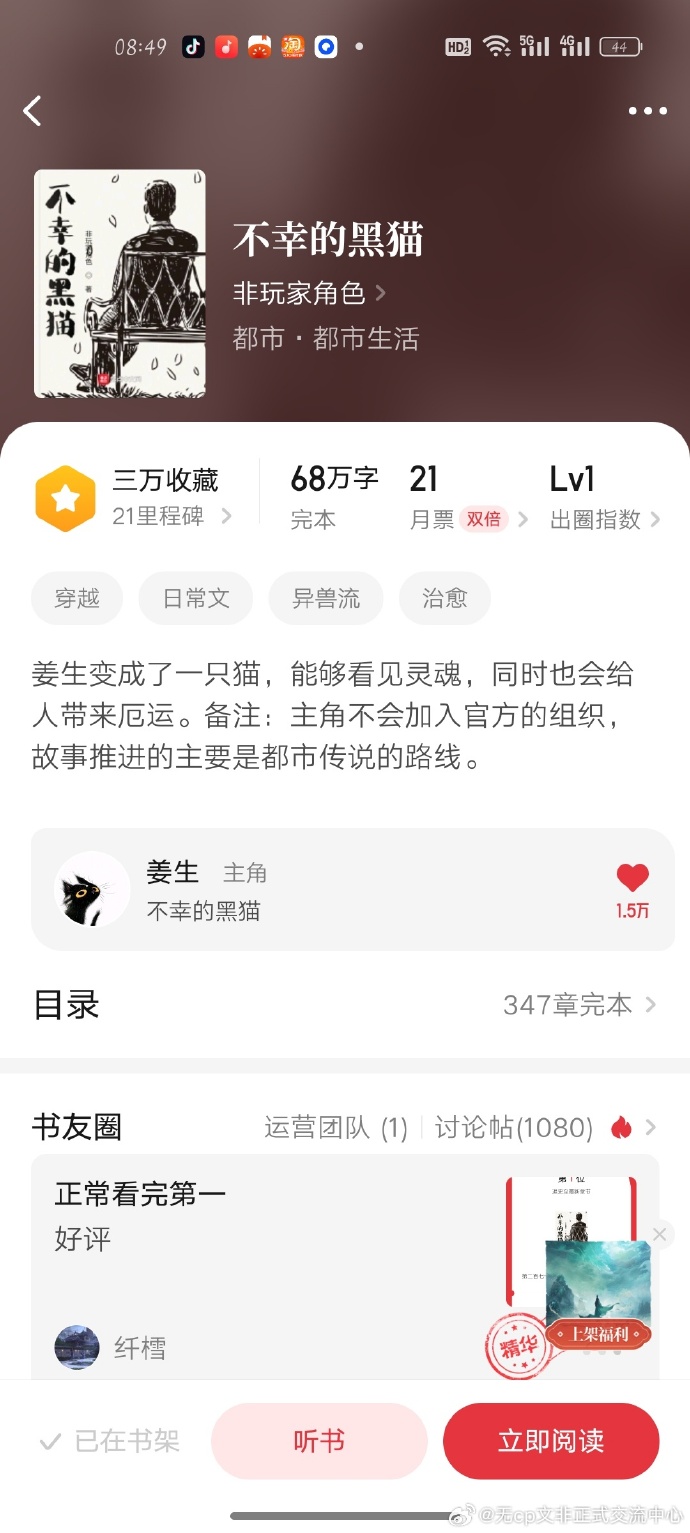This screenshot has width=690, height=1533.
Task: Select the 治愈 tag chip
Action: [x=444, y=599]
